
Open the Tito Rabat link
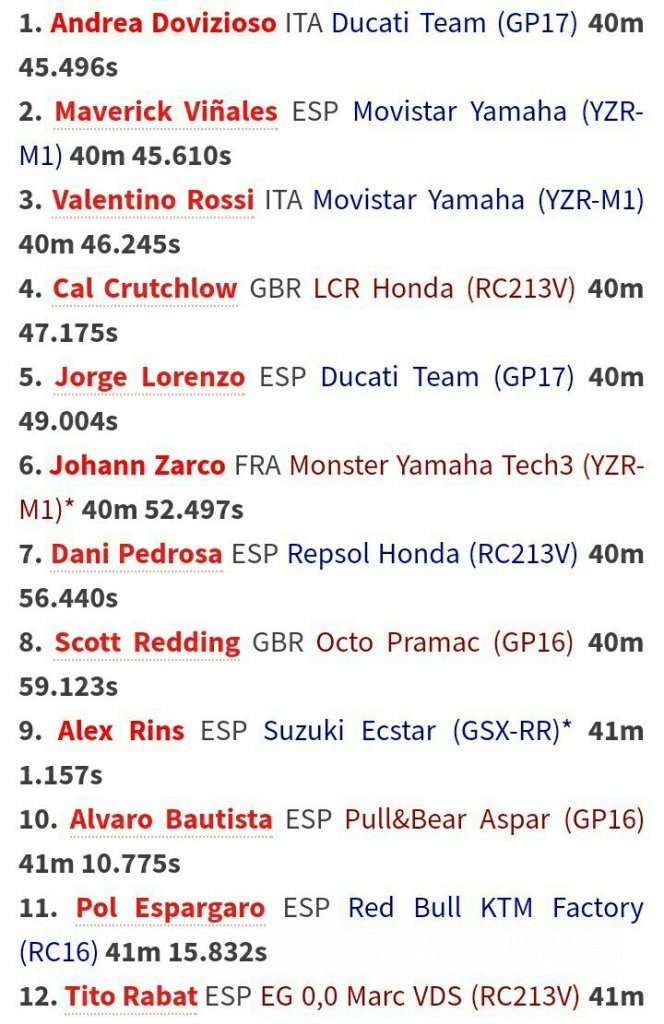point(131,996)
